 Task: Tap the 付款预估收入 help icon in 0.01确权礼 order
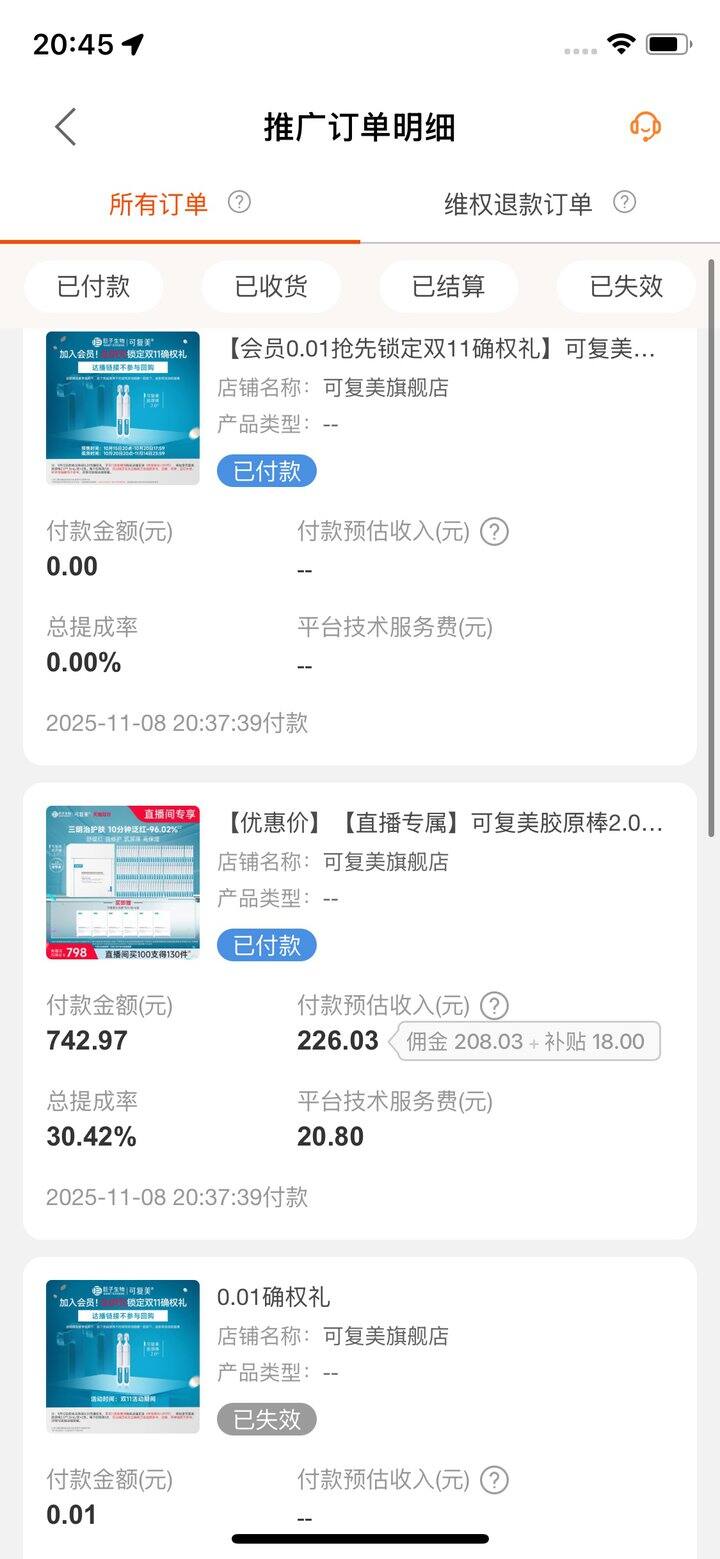[x=494, y=1480]
